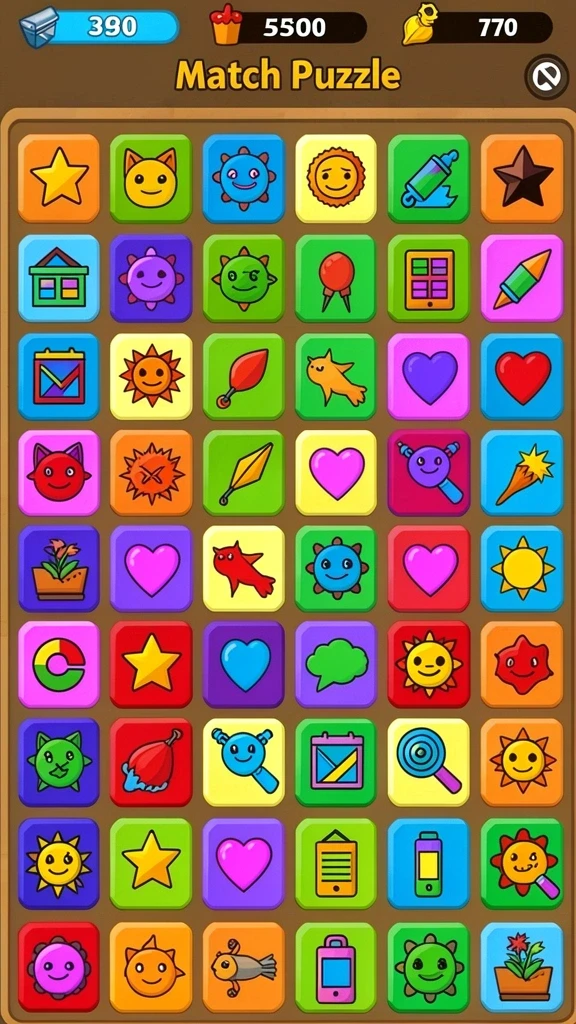Choose the green speech cloud tile

(x=336, y=664)
